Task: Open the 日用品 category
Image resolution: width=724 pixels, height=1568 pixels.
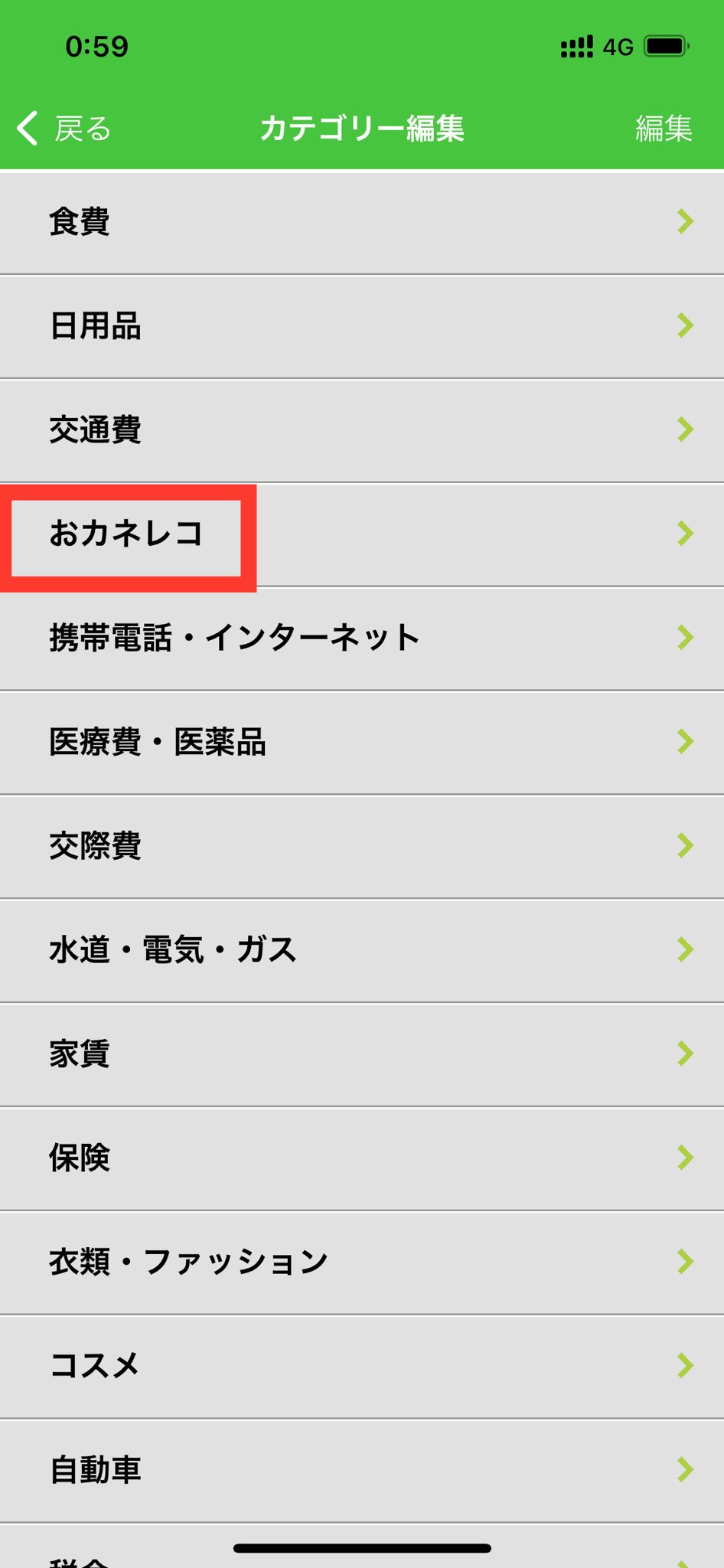Action: pos(361,326)
